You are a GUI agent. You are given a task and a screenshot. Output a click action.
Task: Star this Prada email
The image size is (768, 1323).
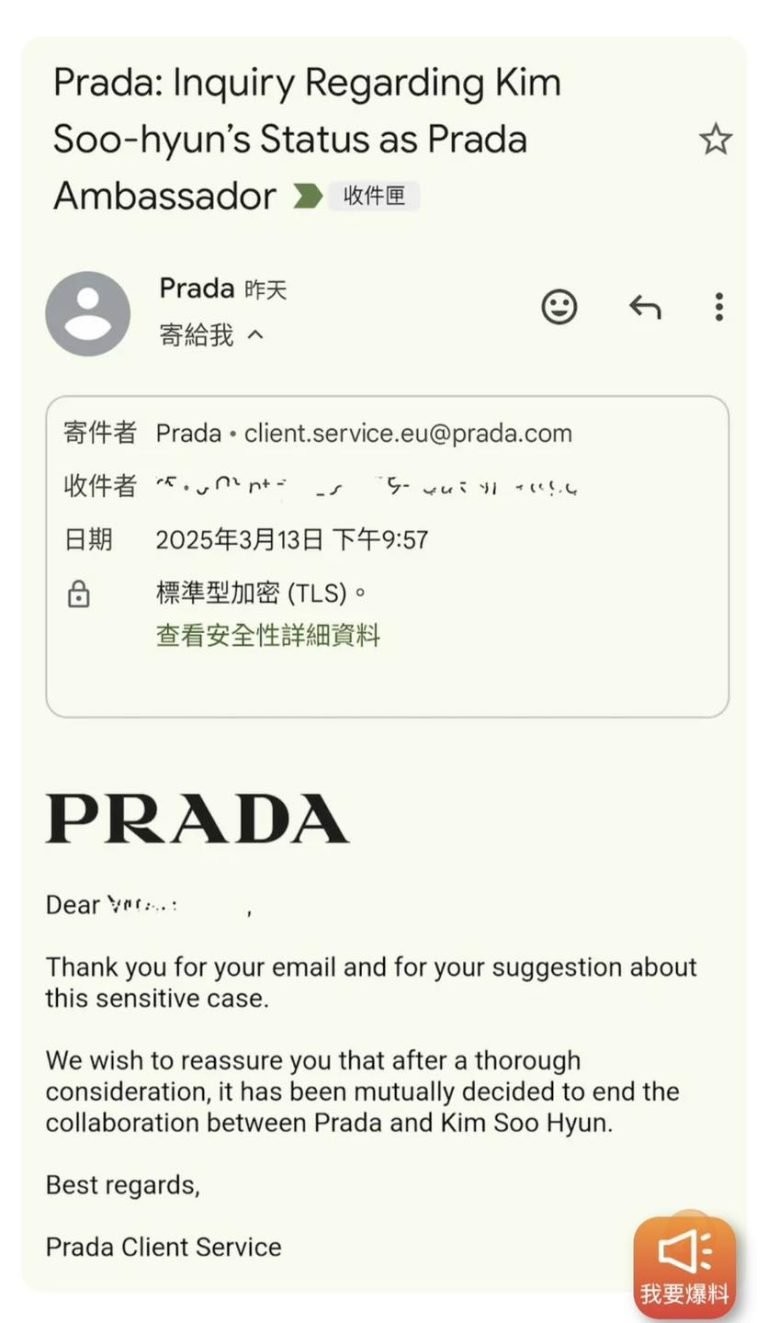(715, 139)
